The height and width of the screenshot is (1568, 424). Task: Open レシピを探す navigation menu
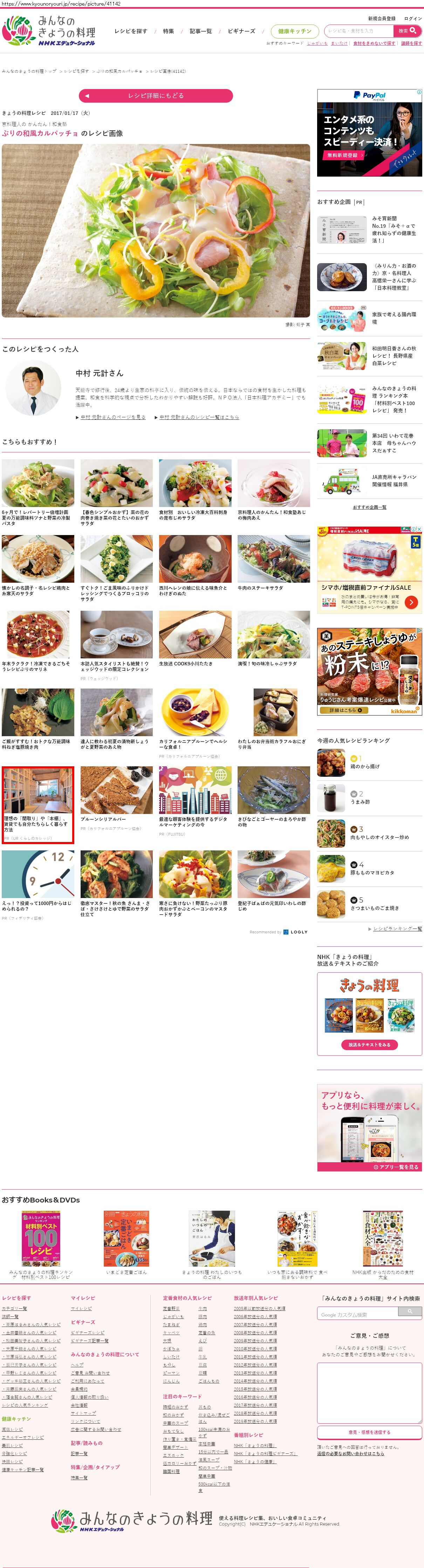click(130, 31)
